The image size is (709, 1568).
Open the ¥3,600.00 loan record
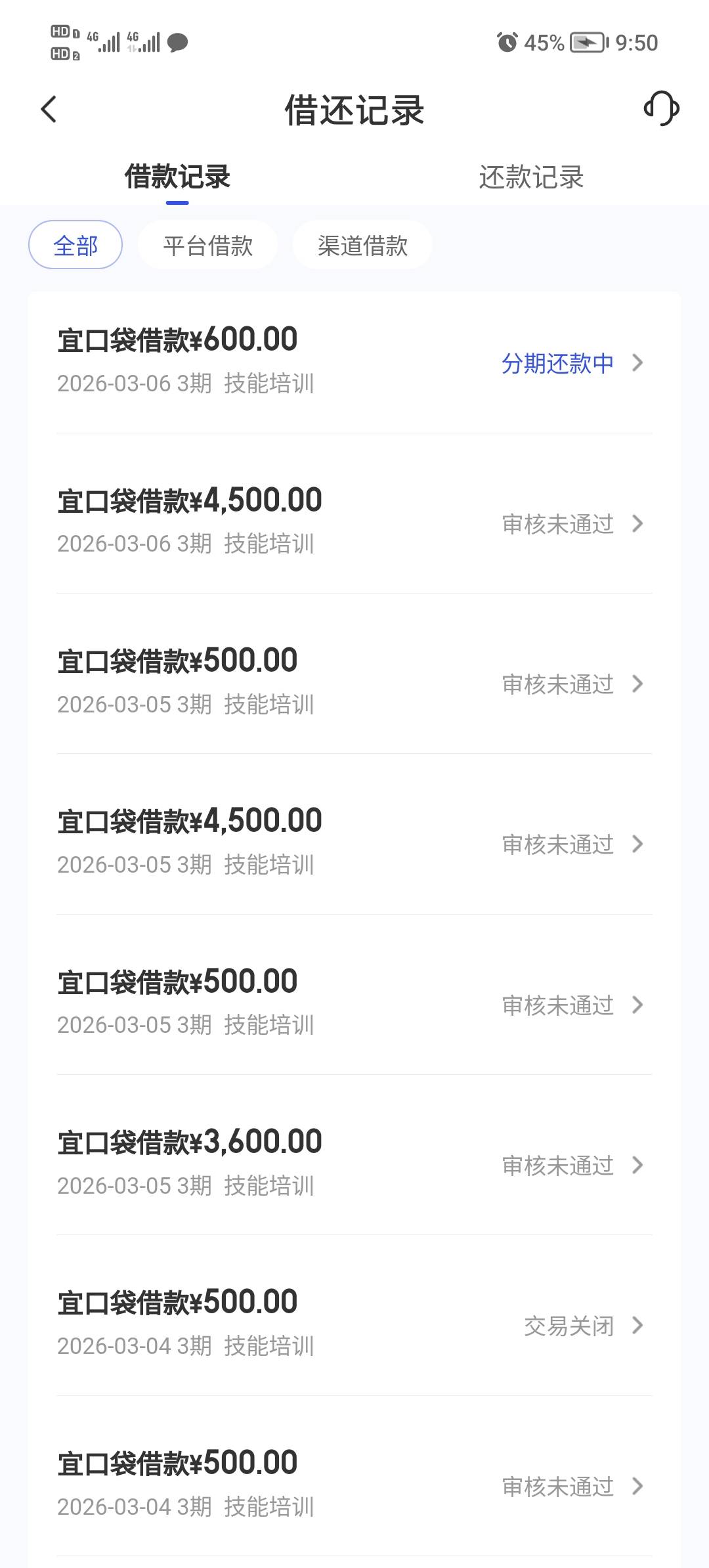(x=354, y=1164)
